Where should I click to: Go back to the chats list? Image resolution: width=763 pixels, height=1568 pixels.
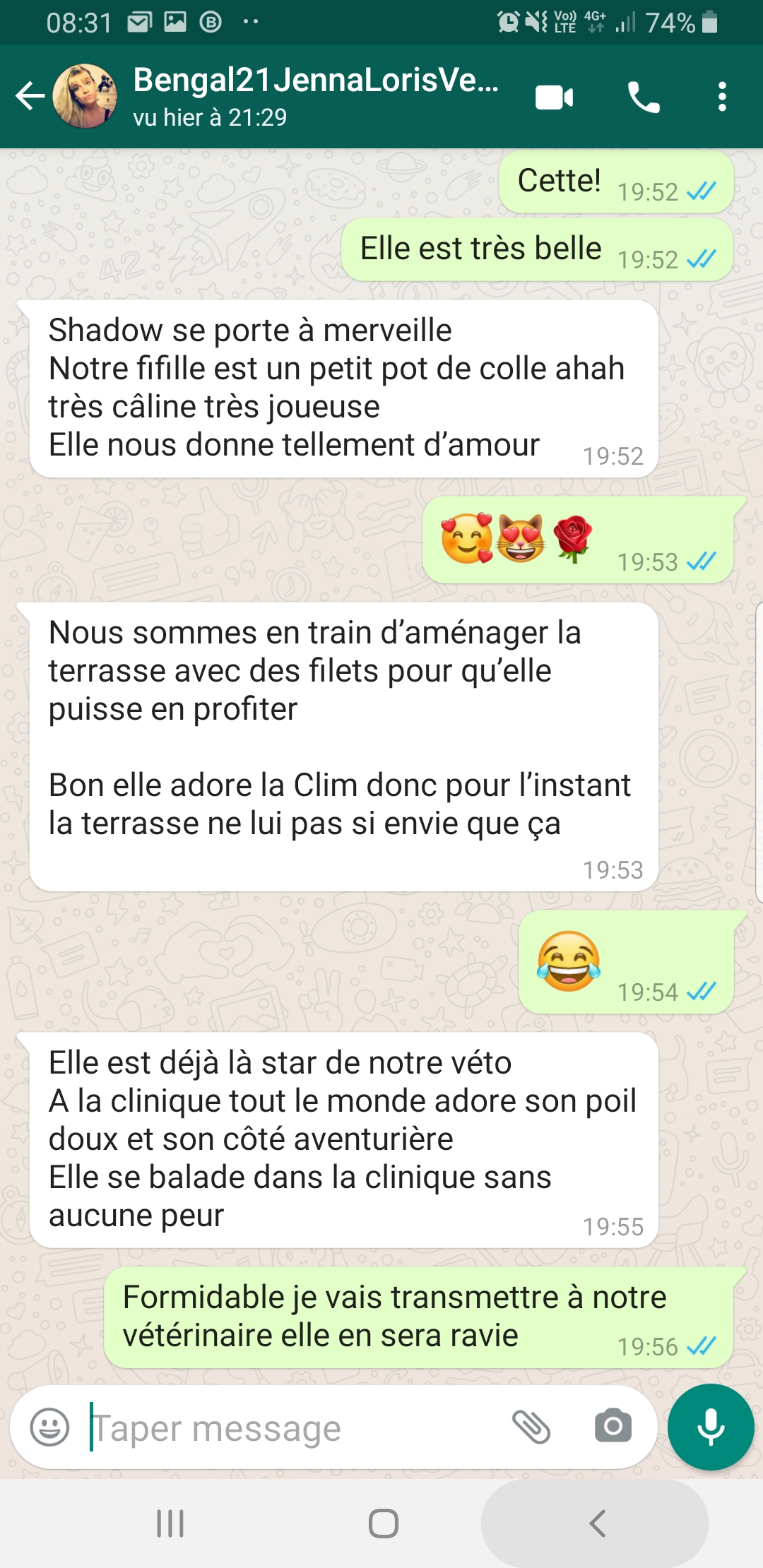click(x=30, y=97)
